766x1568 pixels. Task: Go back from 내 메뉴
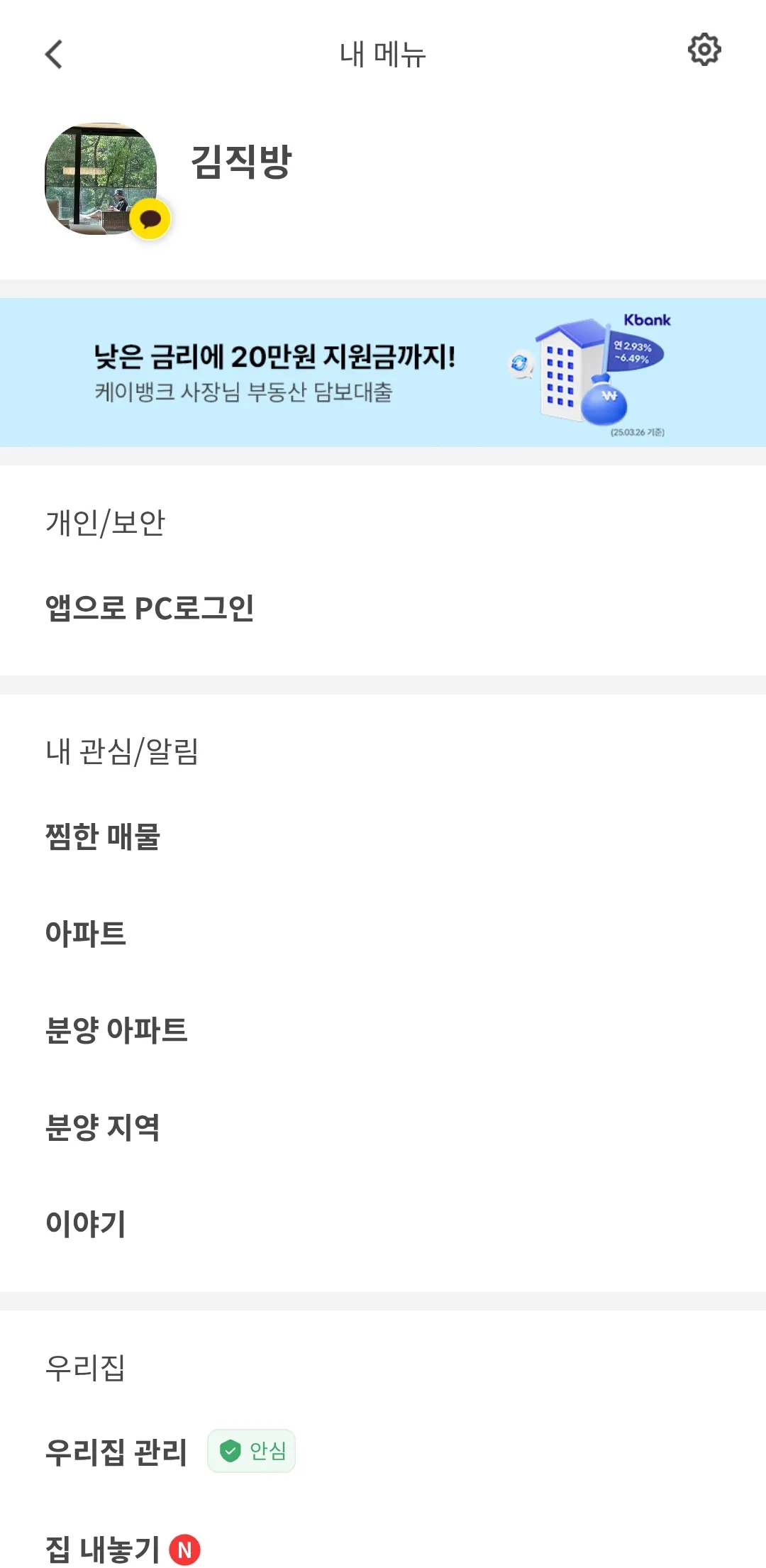pyautogui.click(x=54, y=54)
